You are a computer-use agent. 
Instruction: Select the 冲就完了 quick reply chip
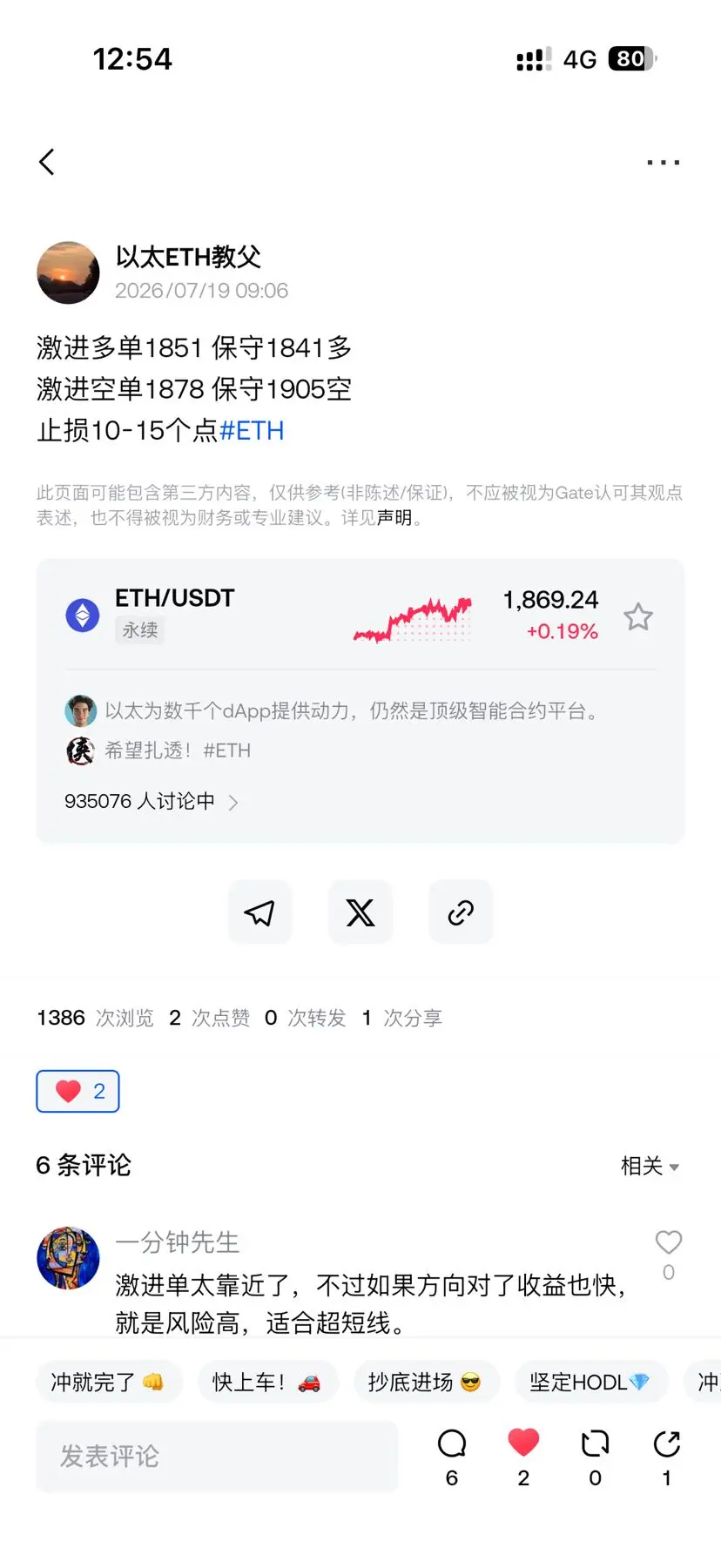[108, 1382]
